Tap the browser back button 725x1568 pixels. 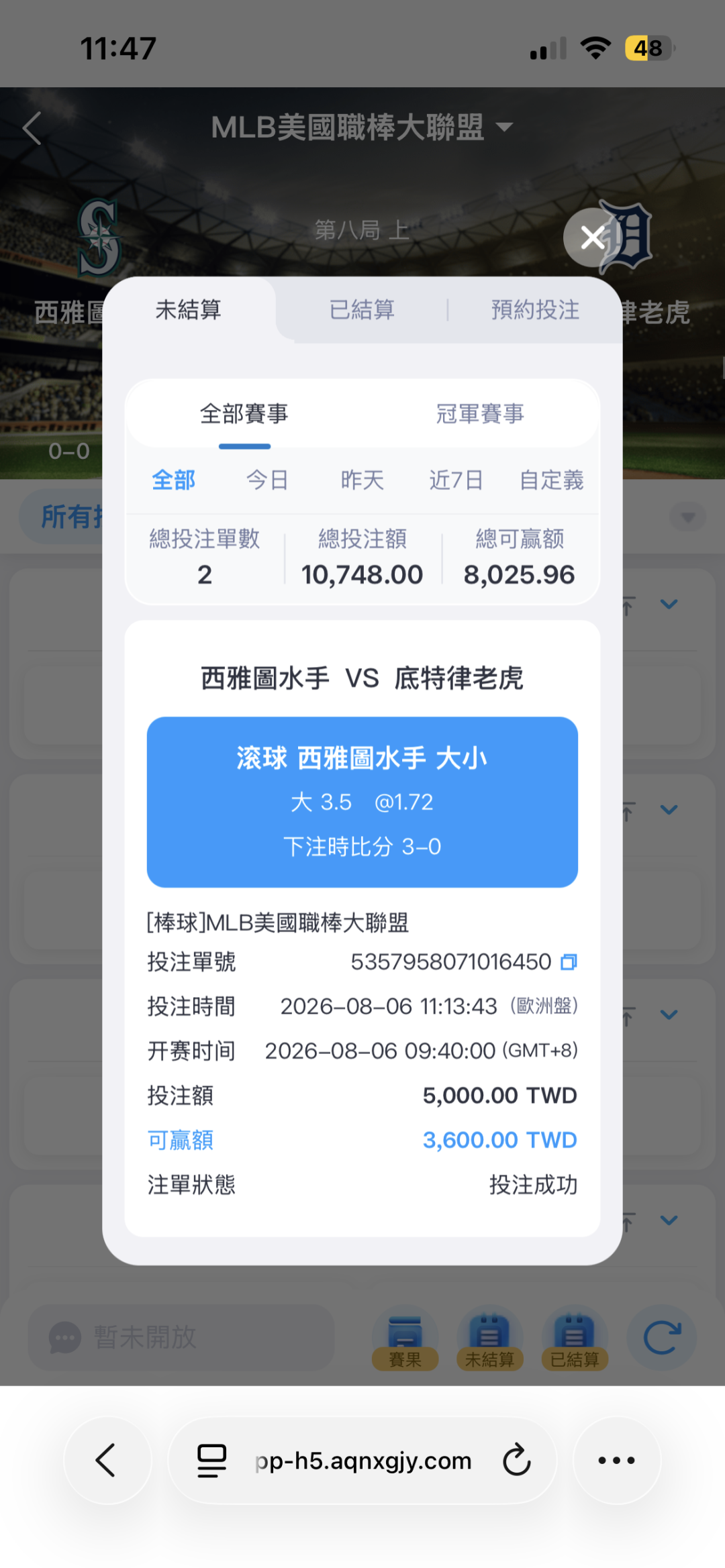[x=107, y=1460]
